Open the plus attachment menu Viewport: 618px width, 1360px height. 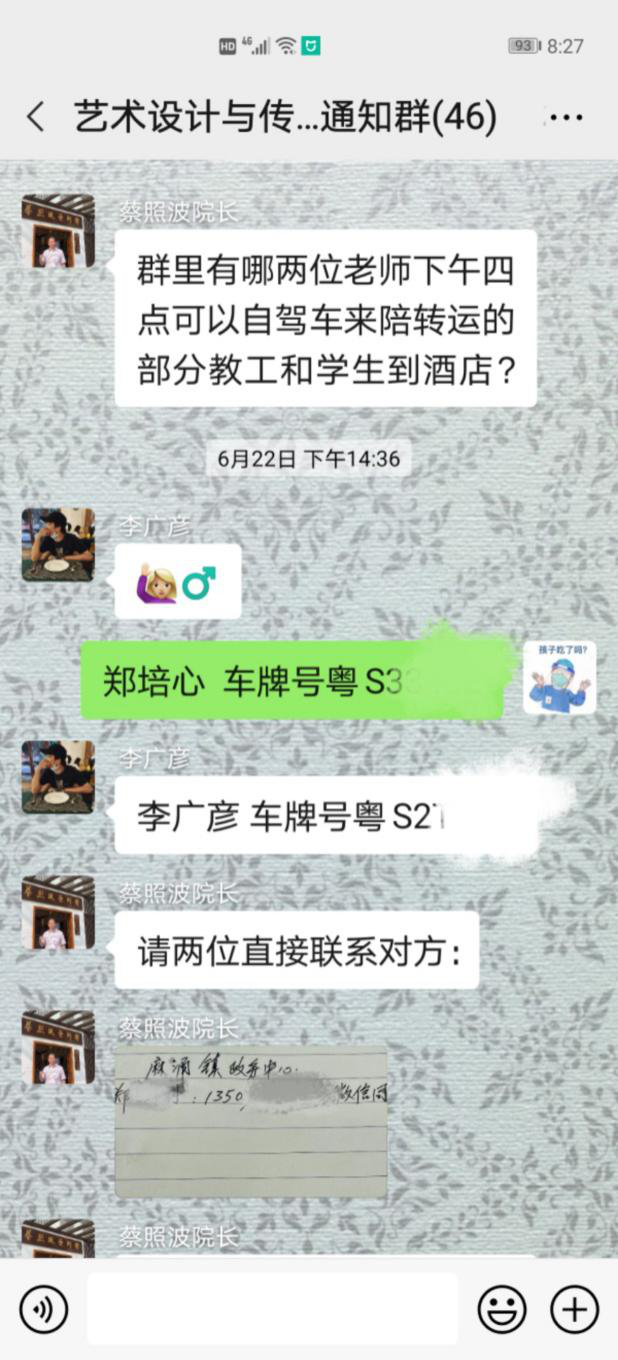(x=574, y=1309)
